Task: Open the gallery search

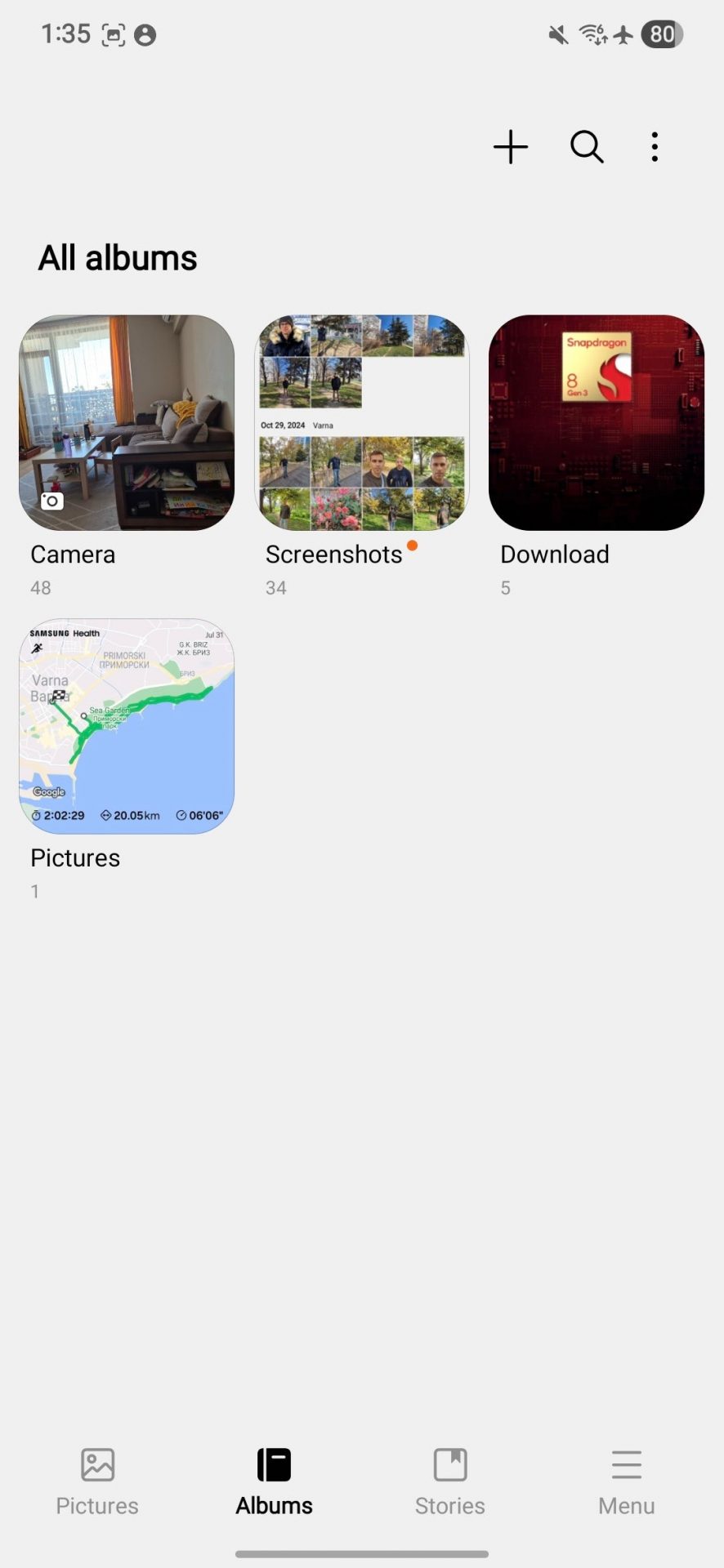Action: click(587, 147)
